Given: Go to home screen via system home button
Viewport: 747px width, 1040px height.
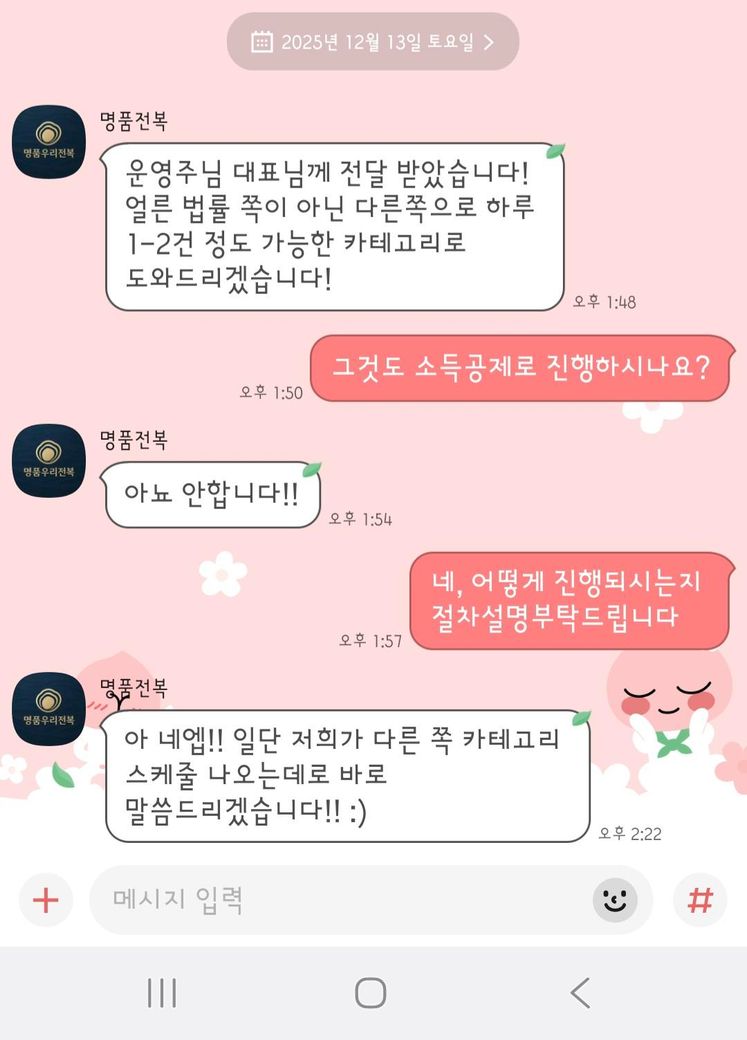Looking at the screenshot, I should (x=371, y=992).
